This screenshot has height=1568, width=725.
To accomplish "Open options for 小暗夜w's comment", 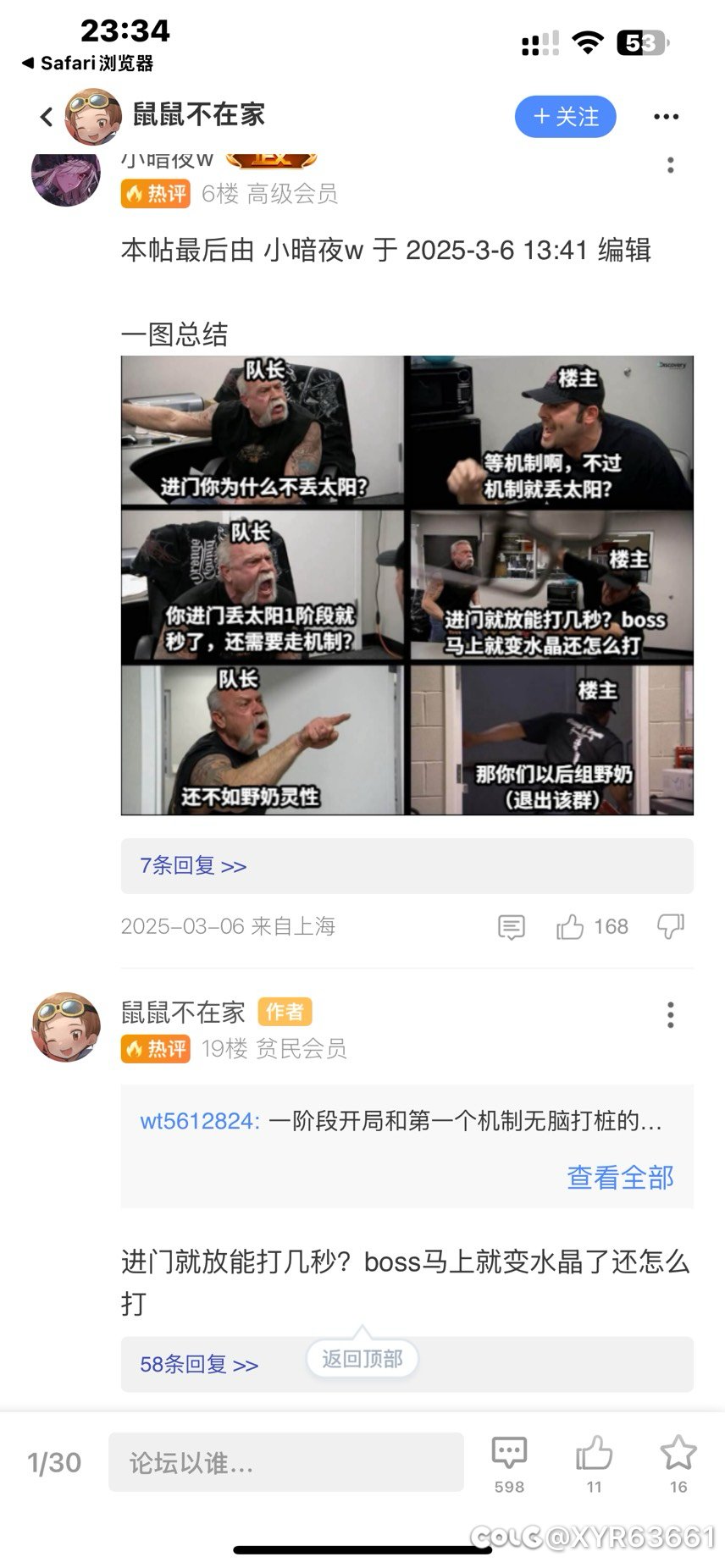I will [670, 165].
